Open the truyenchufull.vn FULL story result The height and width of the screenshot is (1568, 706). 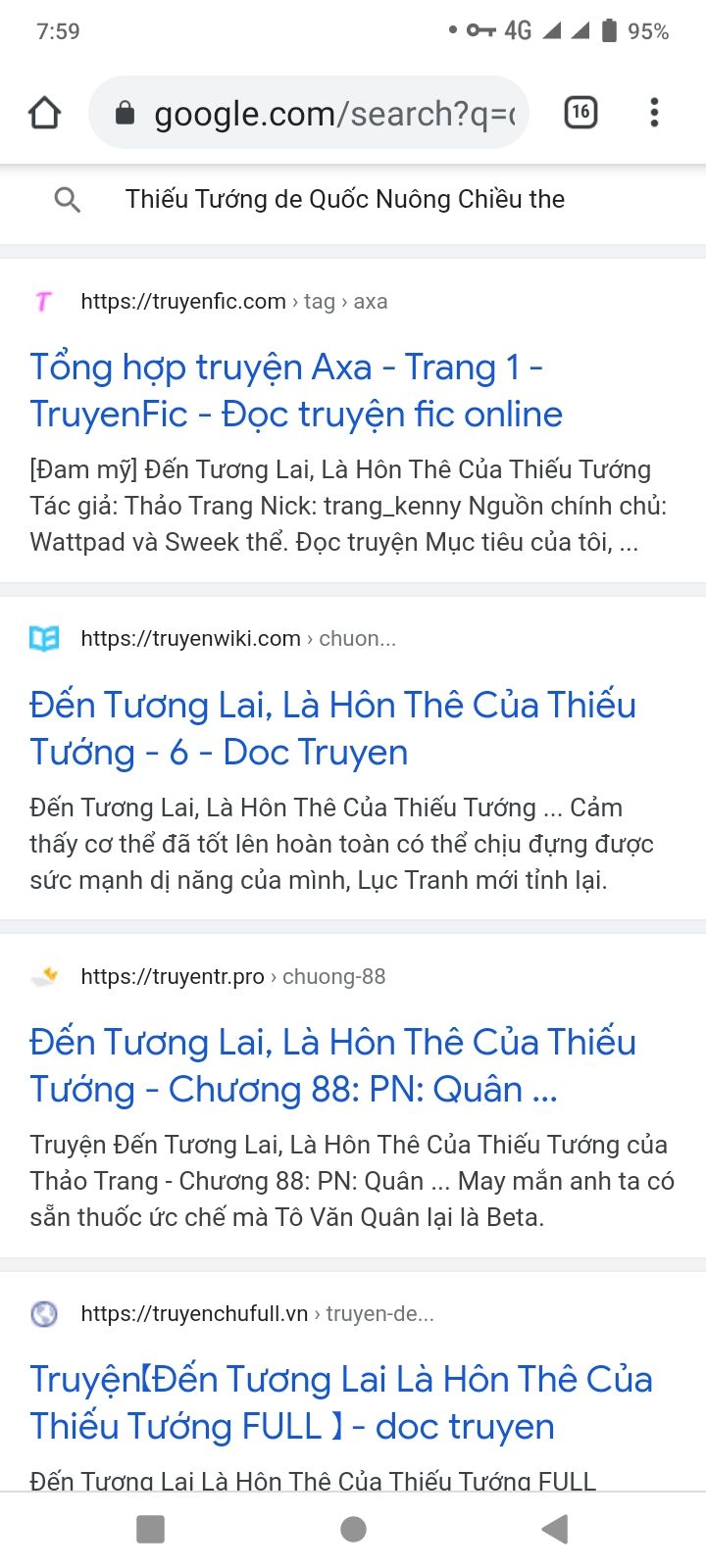point(341,1402)
